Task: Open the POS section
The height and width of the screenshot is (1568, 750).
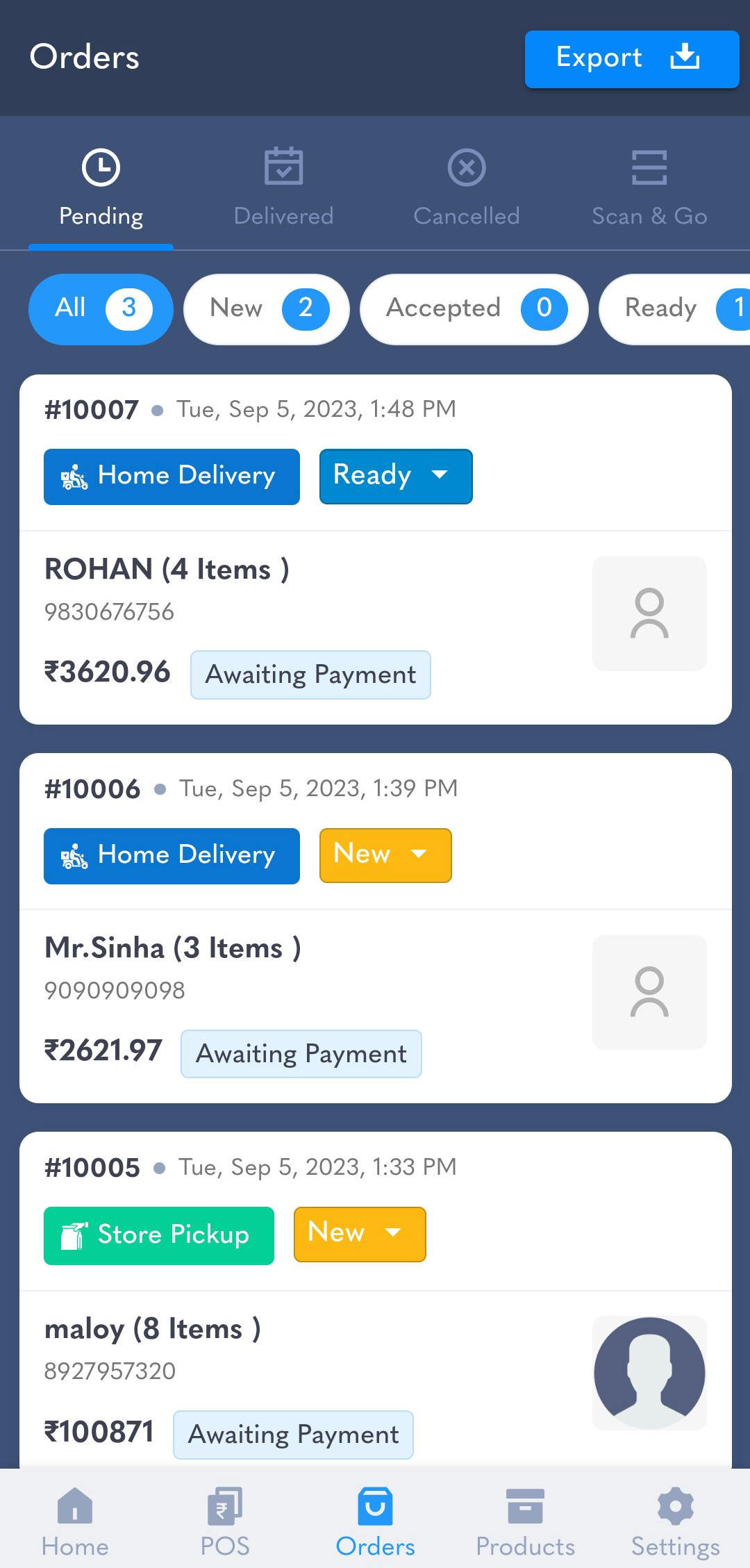Action: [x=225, y=1521]
